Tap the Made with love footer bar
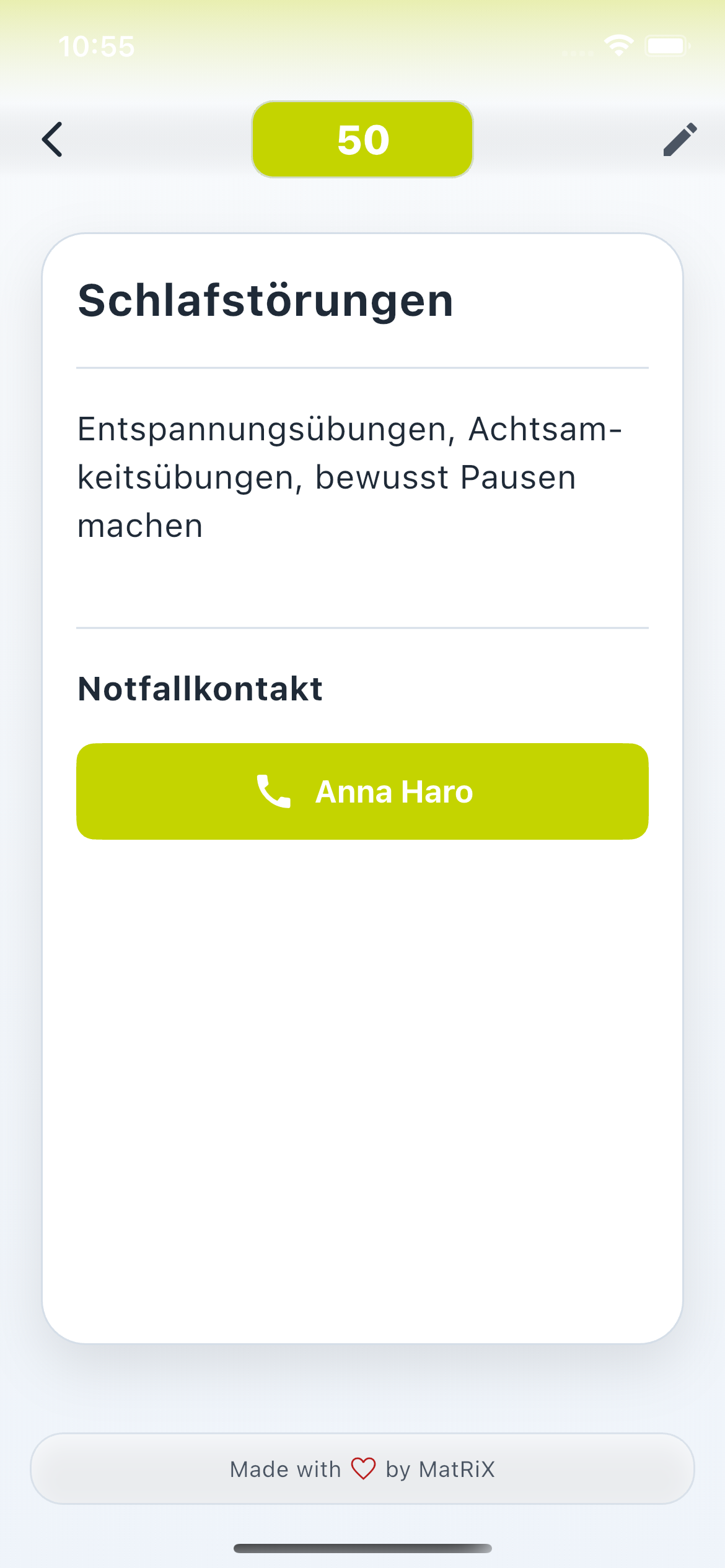The image size is (725, 1568). click(x=362, y=1468)
